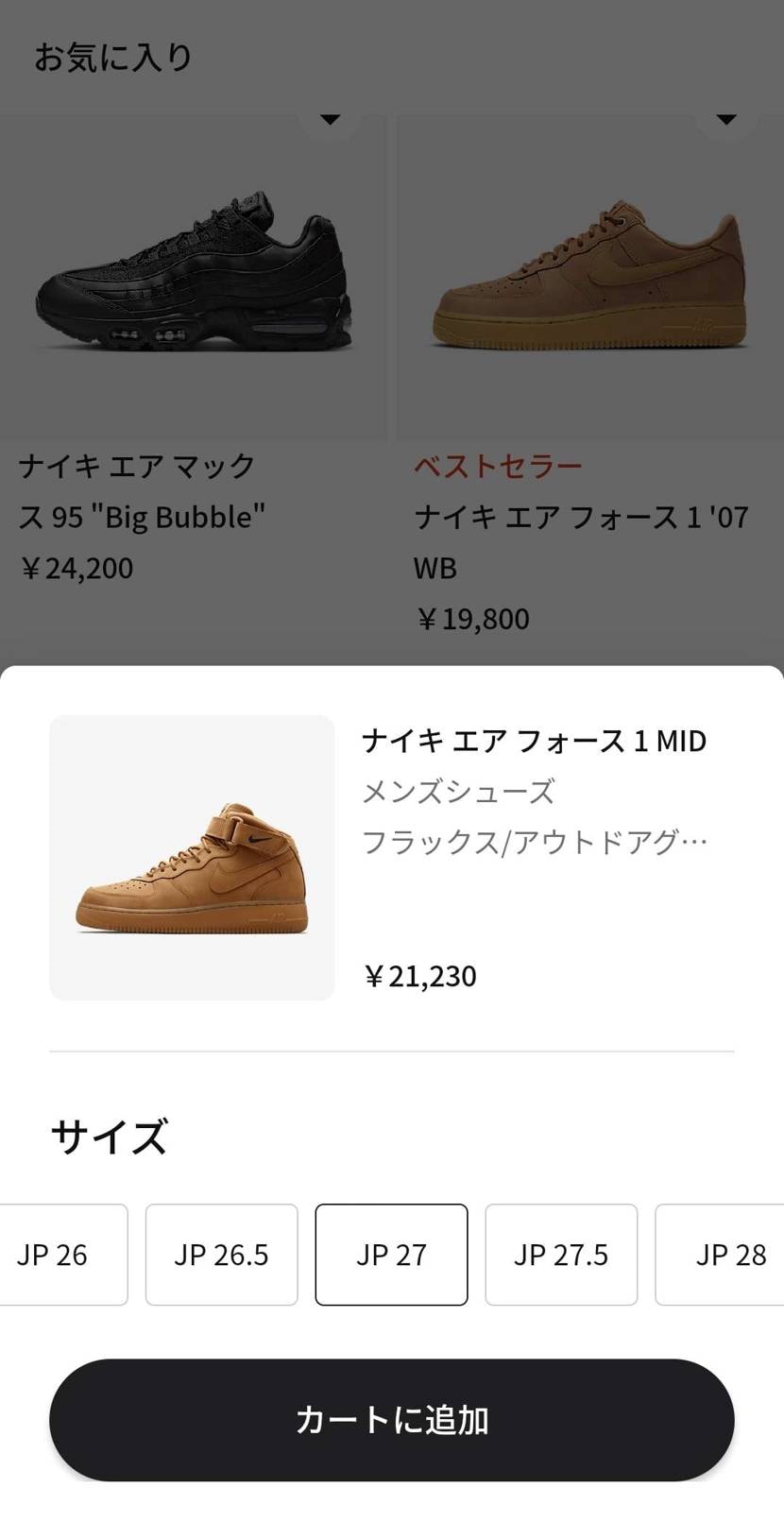This screenshot has height=1539, width=784.
Task: Open the truncated color description text
Action: coord(532,841)
